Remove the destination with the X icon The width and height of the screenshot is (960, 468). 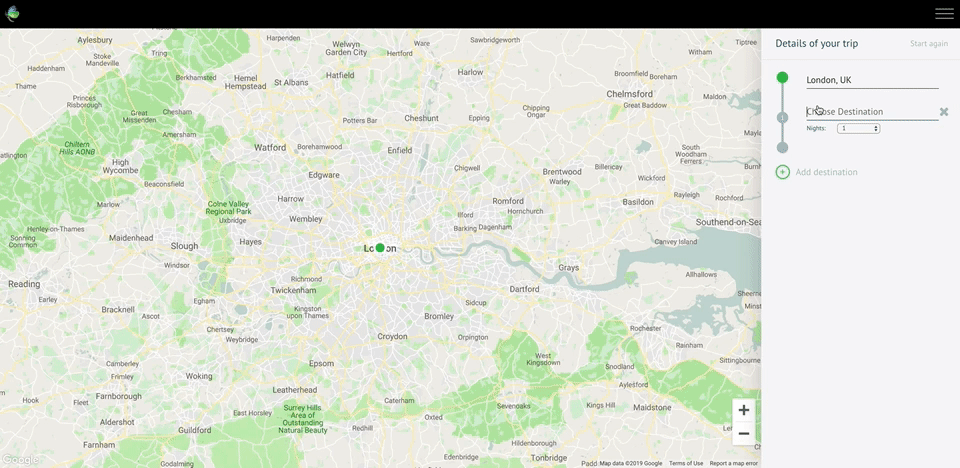(944, 112)
